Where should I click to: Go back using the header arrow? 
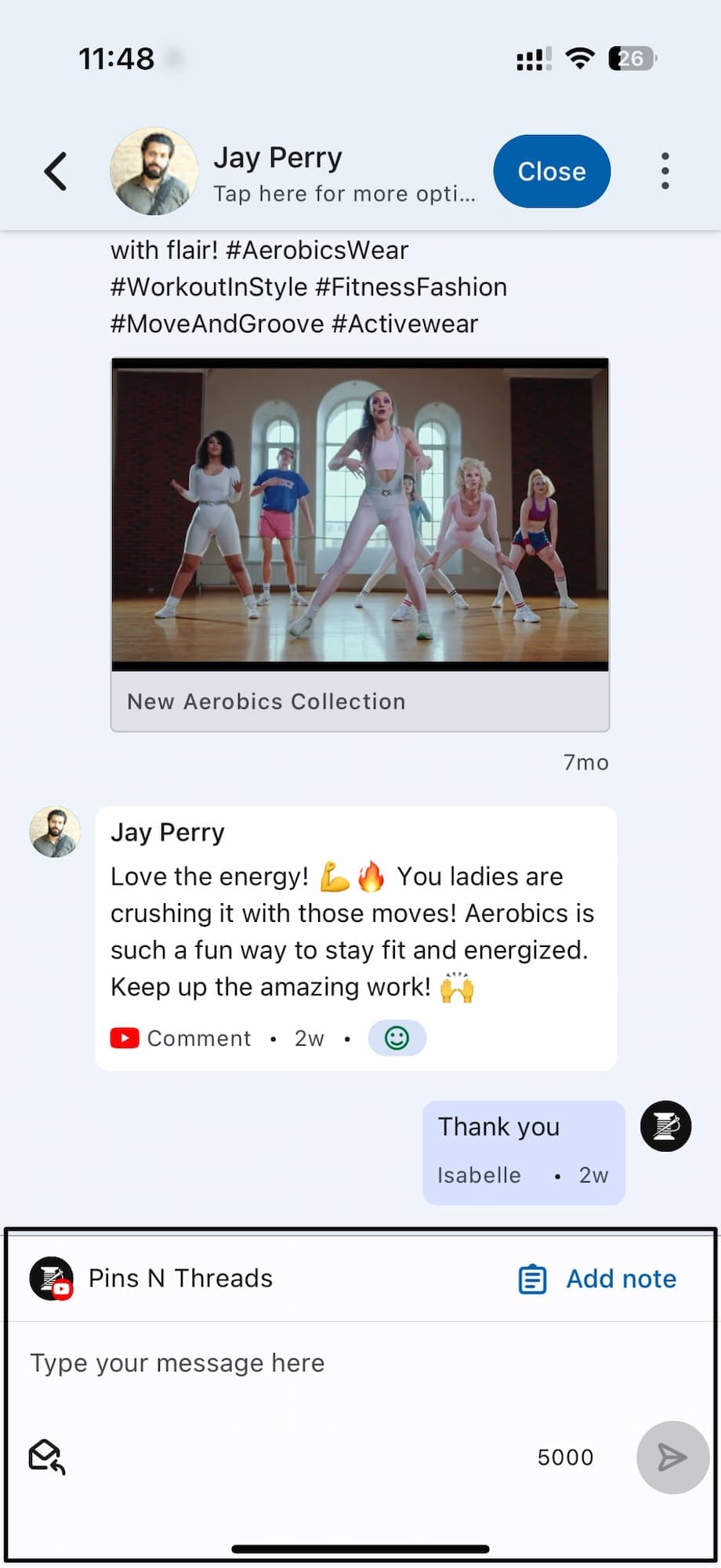[56, 171]
